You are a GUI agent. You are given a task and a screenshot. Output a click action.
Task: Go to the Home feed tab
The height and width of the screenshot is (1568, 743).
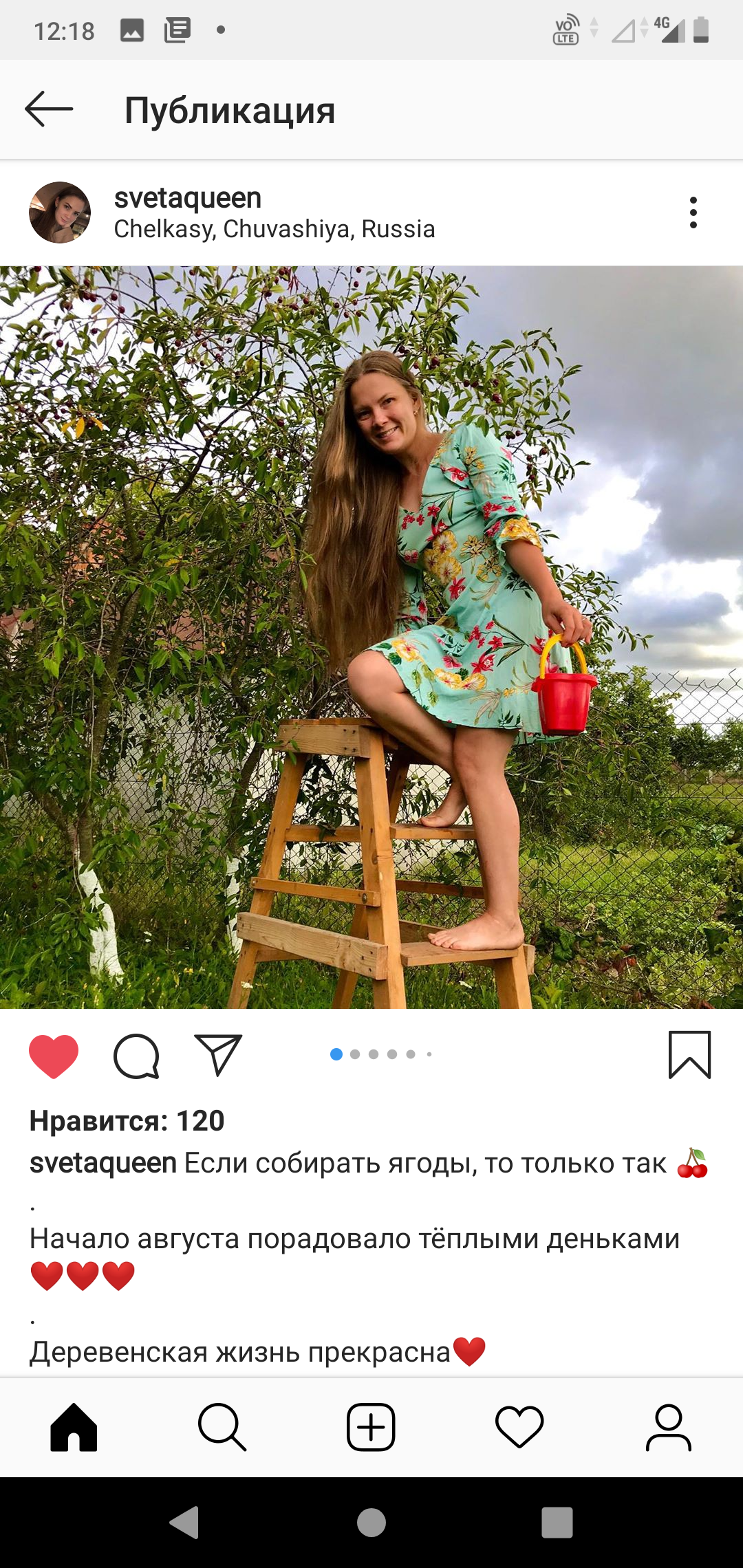coord(74,1427)
